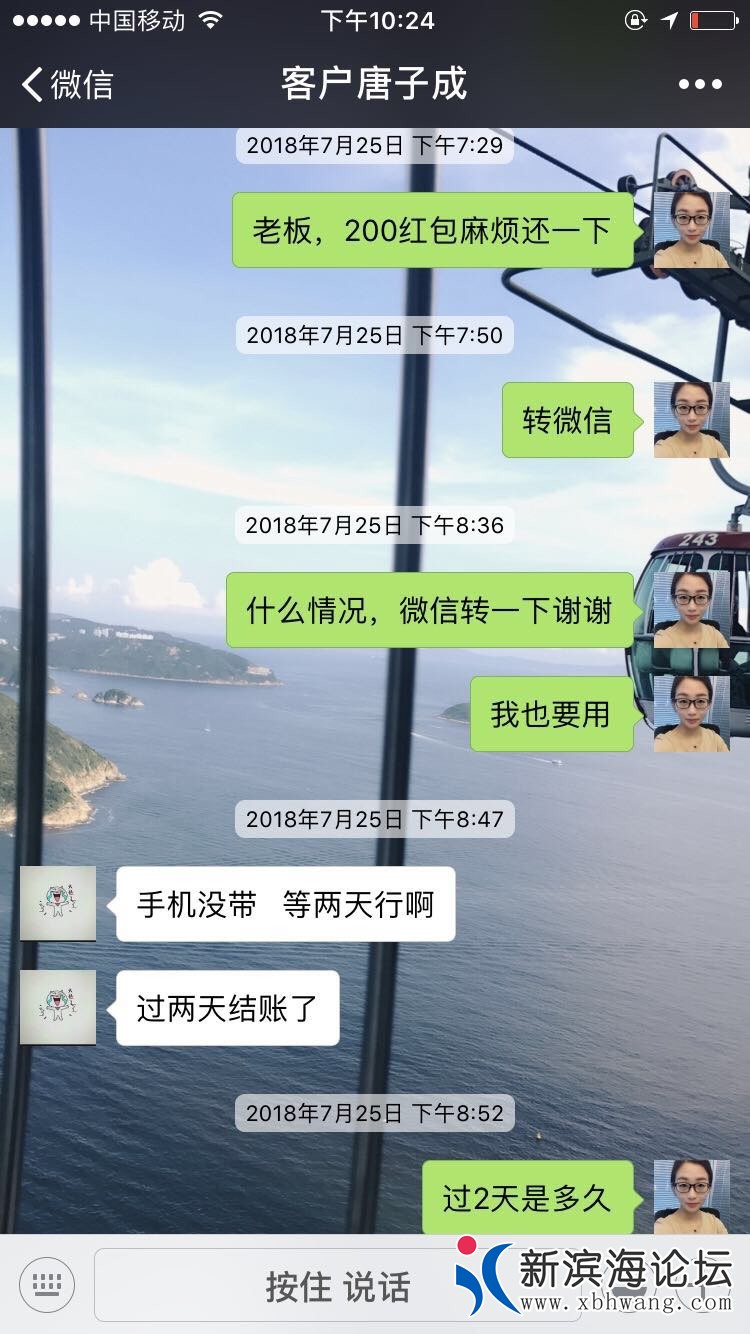Tap the 按住 说话 voice button
Viewport: 750px width, 1334px height.
tap(338, 1286)
